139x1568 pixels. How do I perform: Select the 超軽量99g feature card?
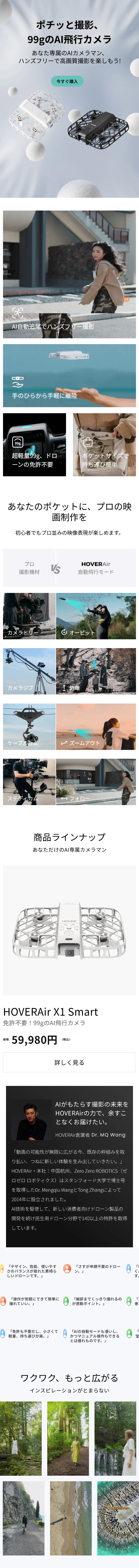[35, 444]
